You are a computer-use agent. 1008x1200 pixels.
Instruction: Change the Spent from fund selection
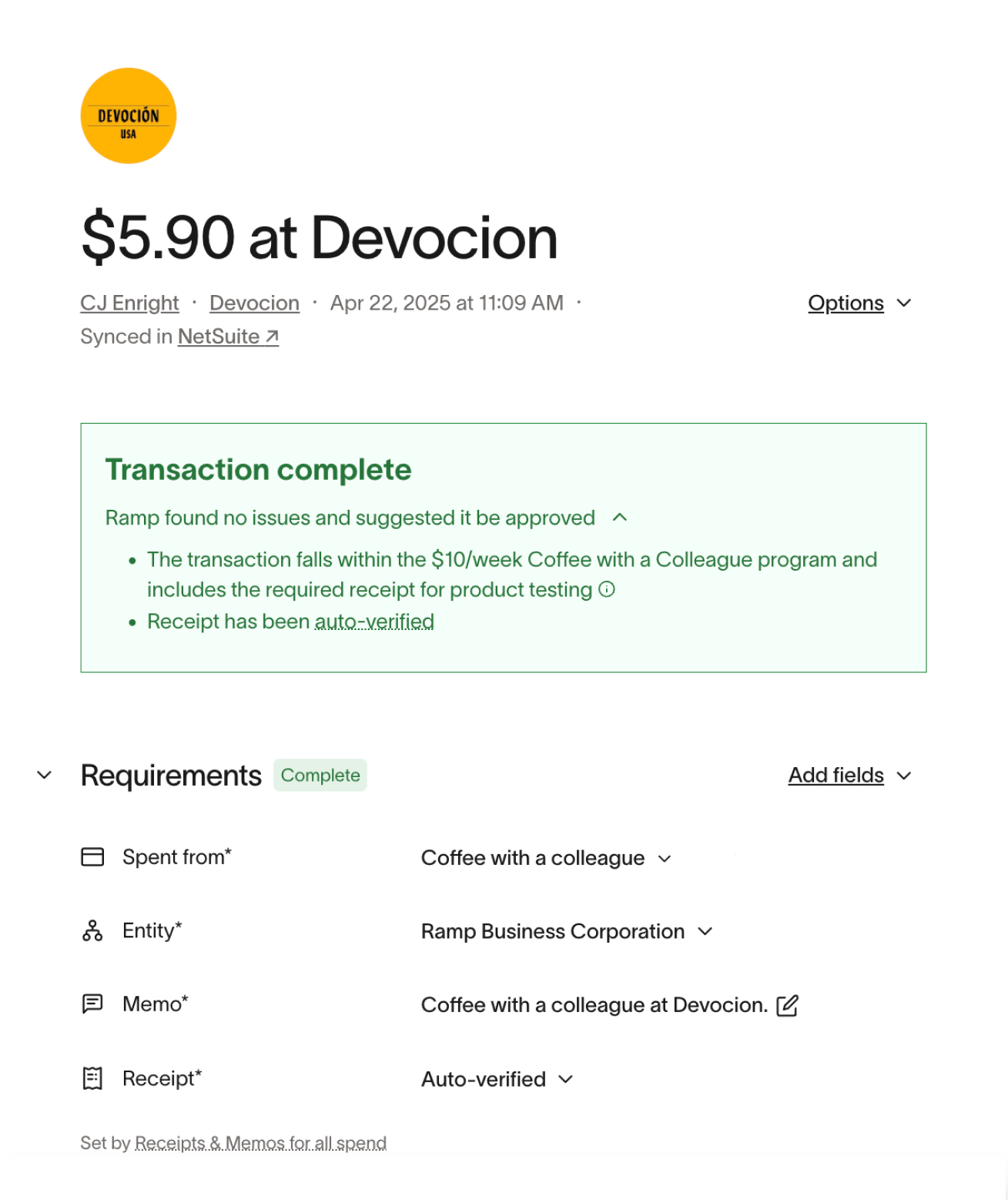[546, 858]
